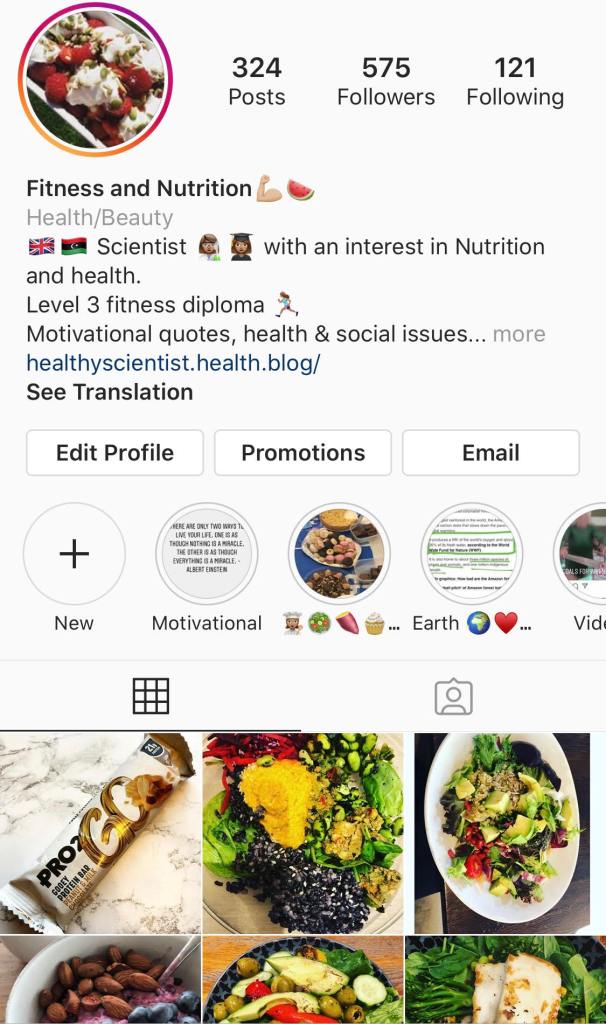606x1024 pixels.
Task: Open the healthyscientist.health.blog link
Action: tap(173, 363)
